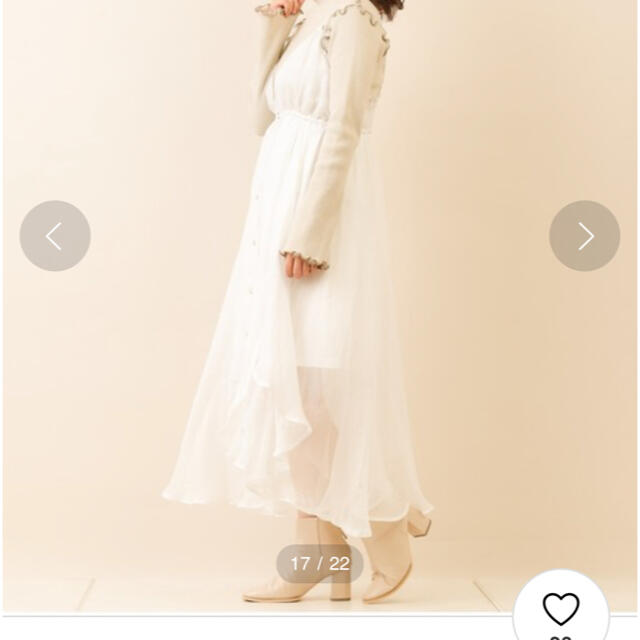This screenshot has height=640, width=640.
Task: Like this item with the heart button
Action: pyautogui.click(x=561, y=608)
